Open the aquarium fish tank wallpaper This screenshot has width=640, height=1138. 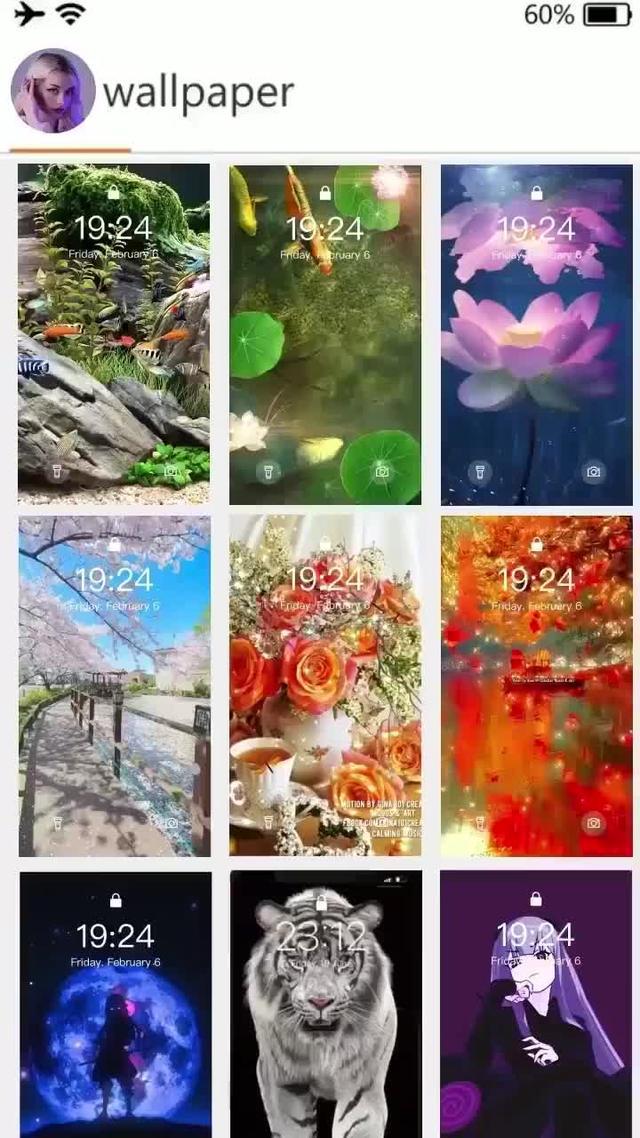tap(114, 334)
